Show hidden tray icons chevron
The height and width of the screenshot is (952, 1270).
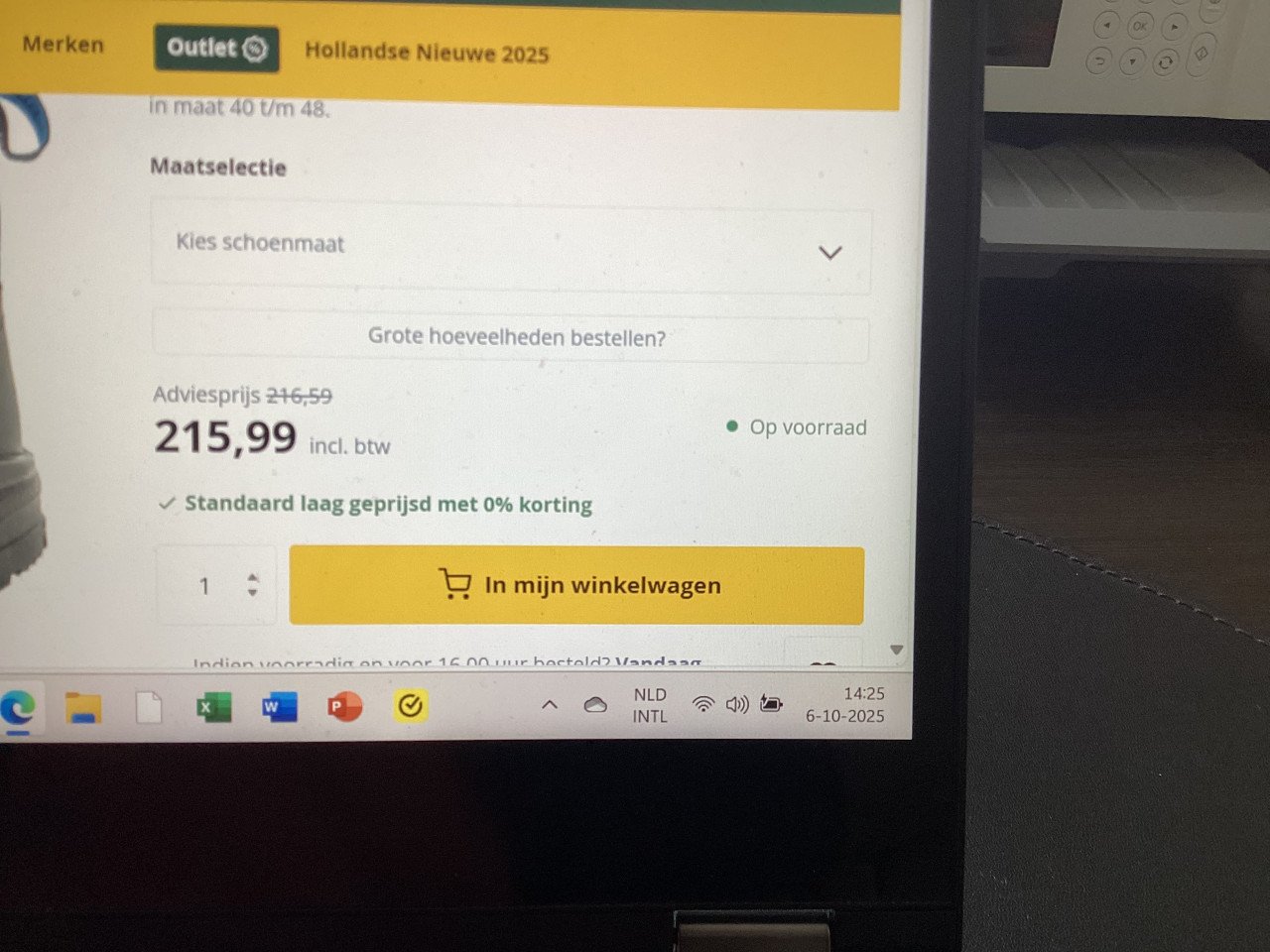549,705
